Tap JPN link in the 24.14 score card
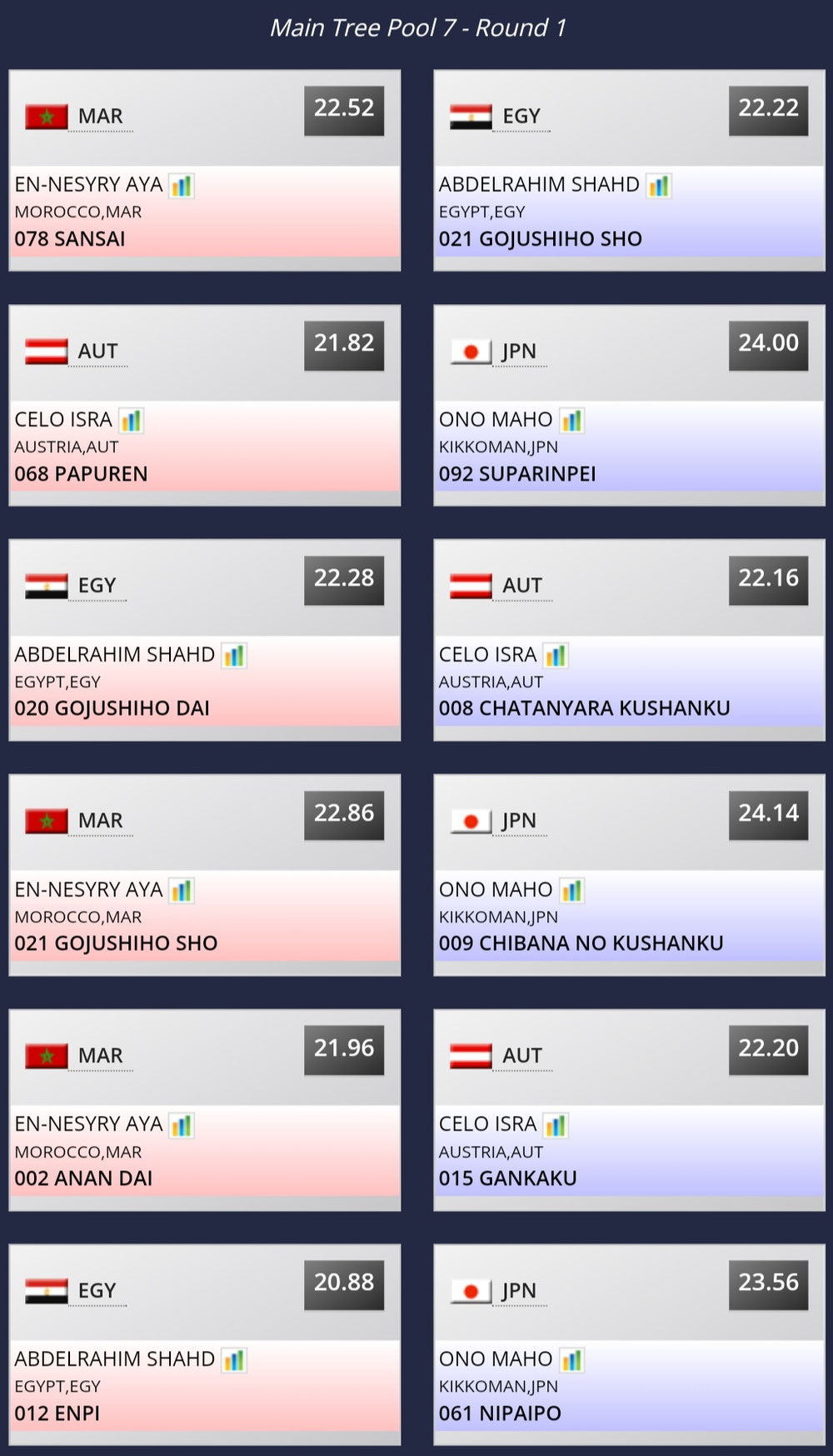This screenshot has height=1456, width=833. point(519,820)
